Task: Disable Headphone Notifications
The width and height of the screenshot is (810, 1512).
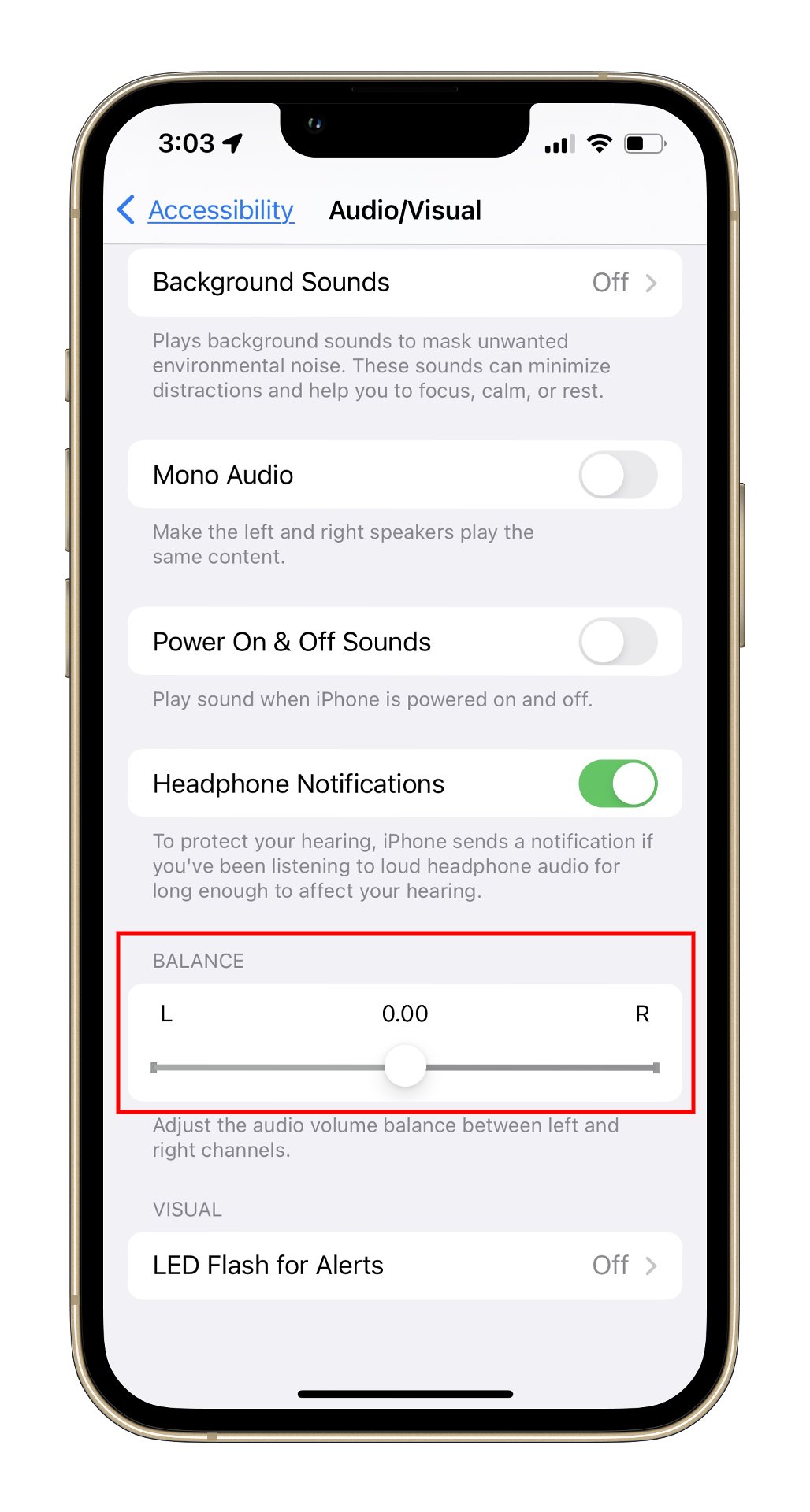Action: click(x=619, y=784)
